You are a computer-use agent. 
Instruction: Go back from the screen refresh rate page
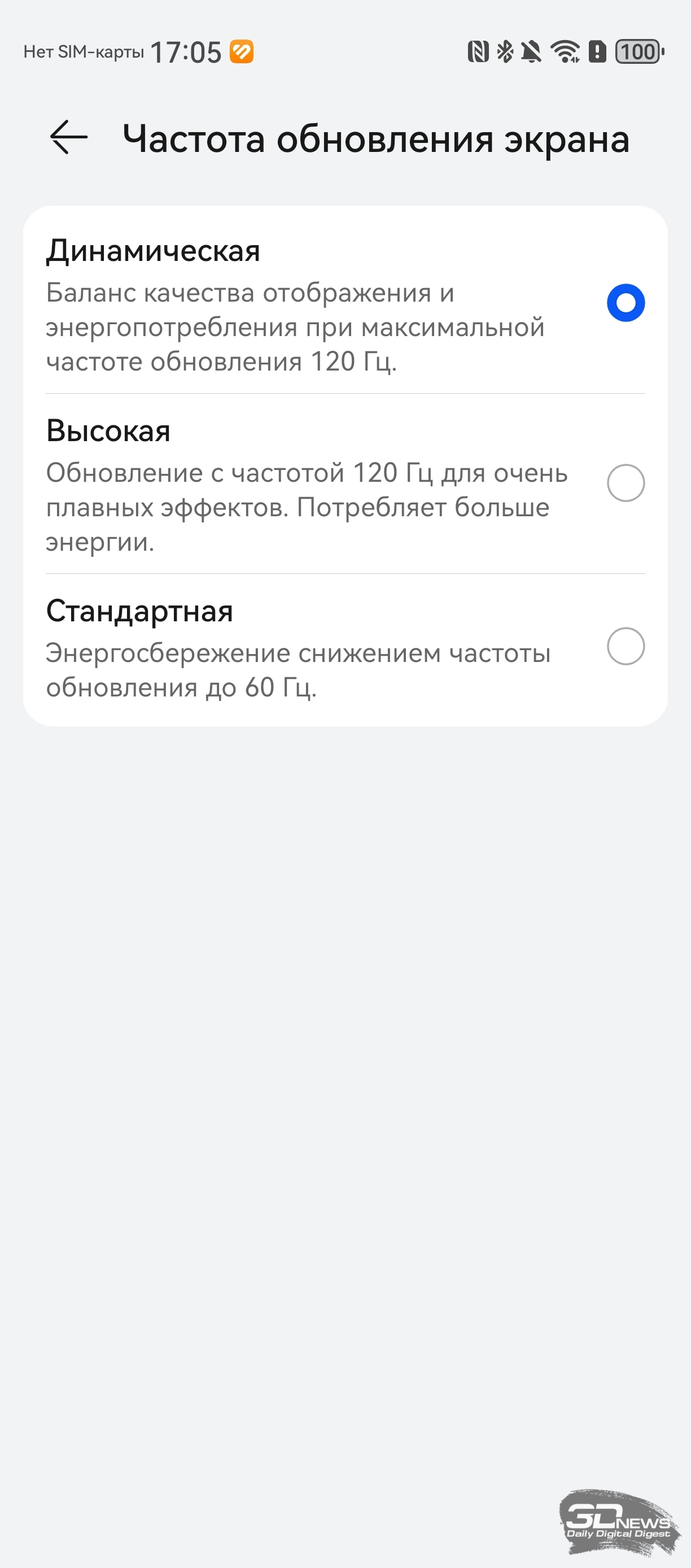pyautogui.click(x=69, y=138)
